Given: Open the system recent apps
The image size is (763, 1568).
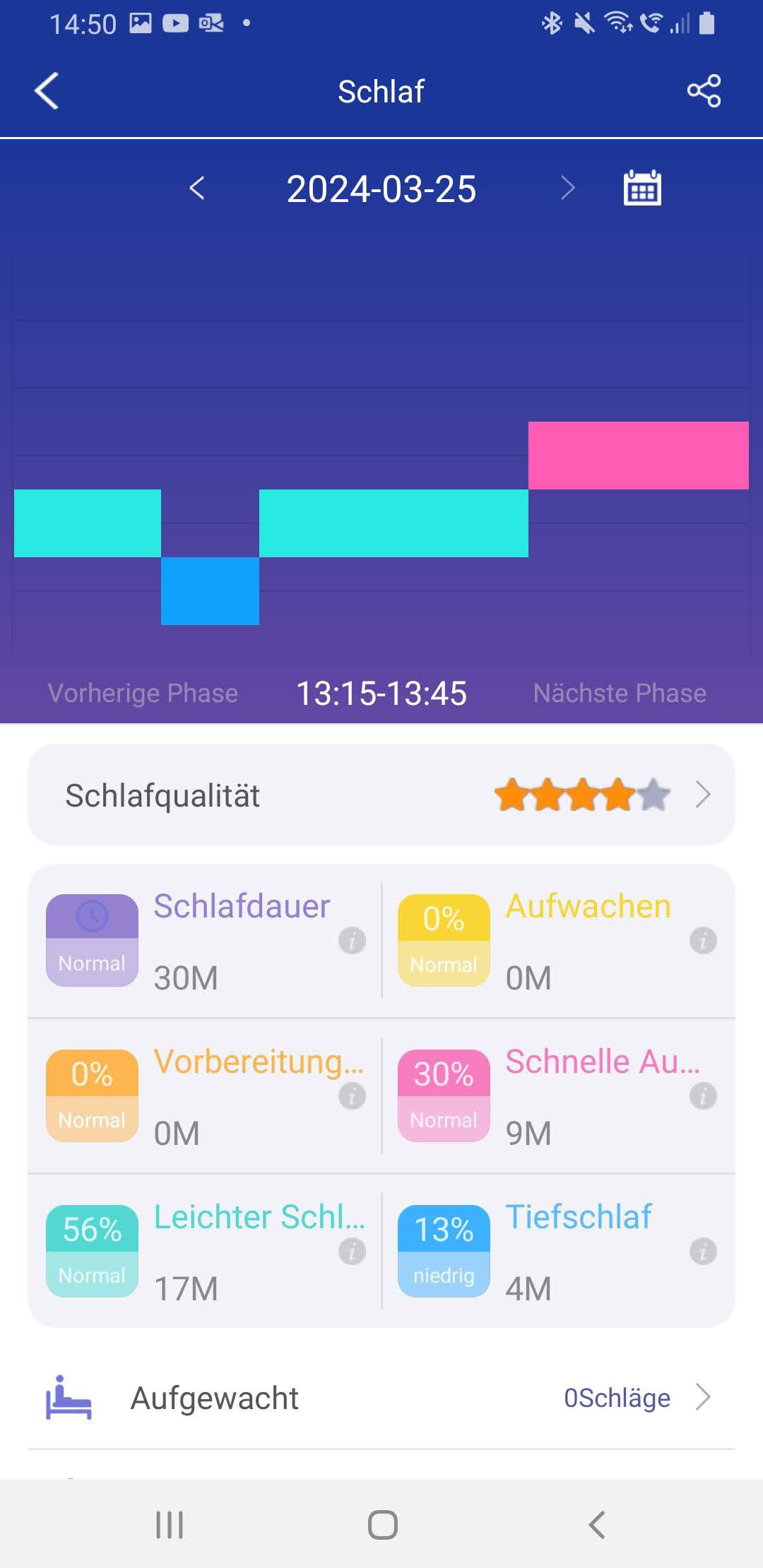Looking at the screenshot, I should tap(170, 1524).
